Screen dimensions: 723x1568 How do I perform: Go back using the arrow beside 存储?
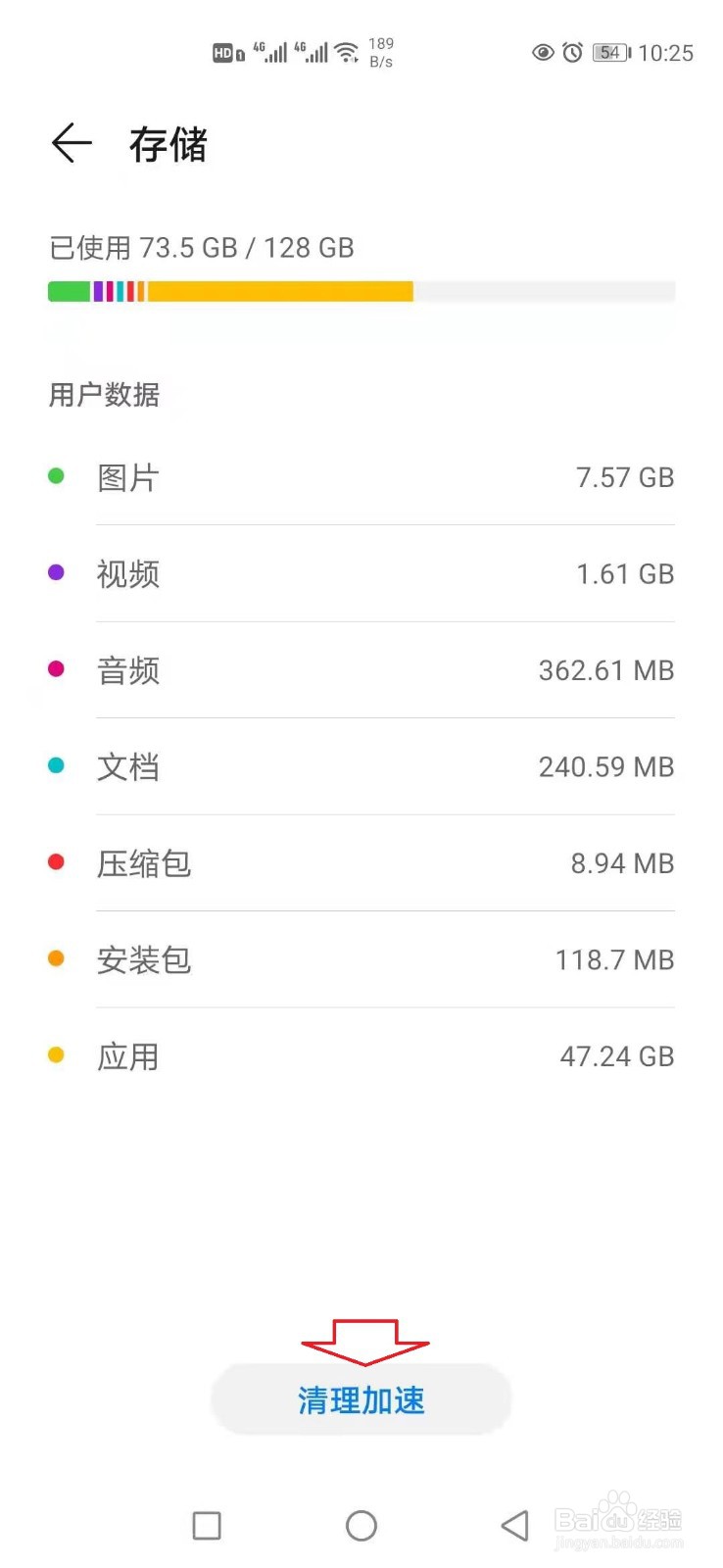(x=72, y=144)
